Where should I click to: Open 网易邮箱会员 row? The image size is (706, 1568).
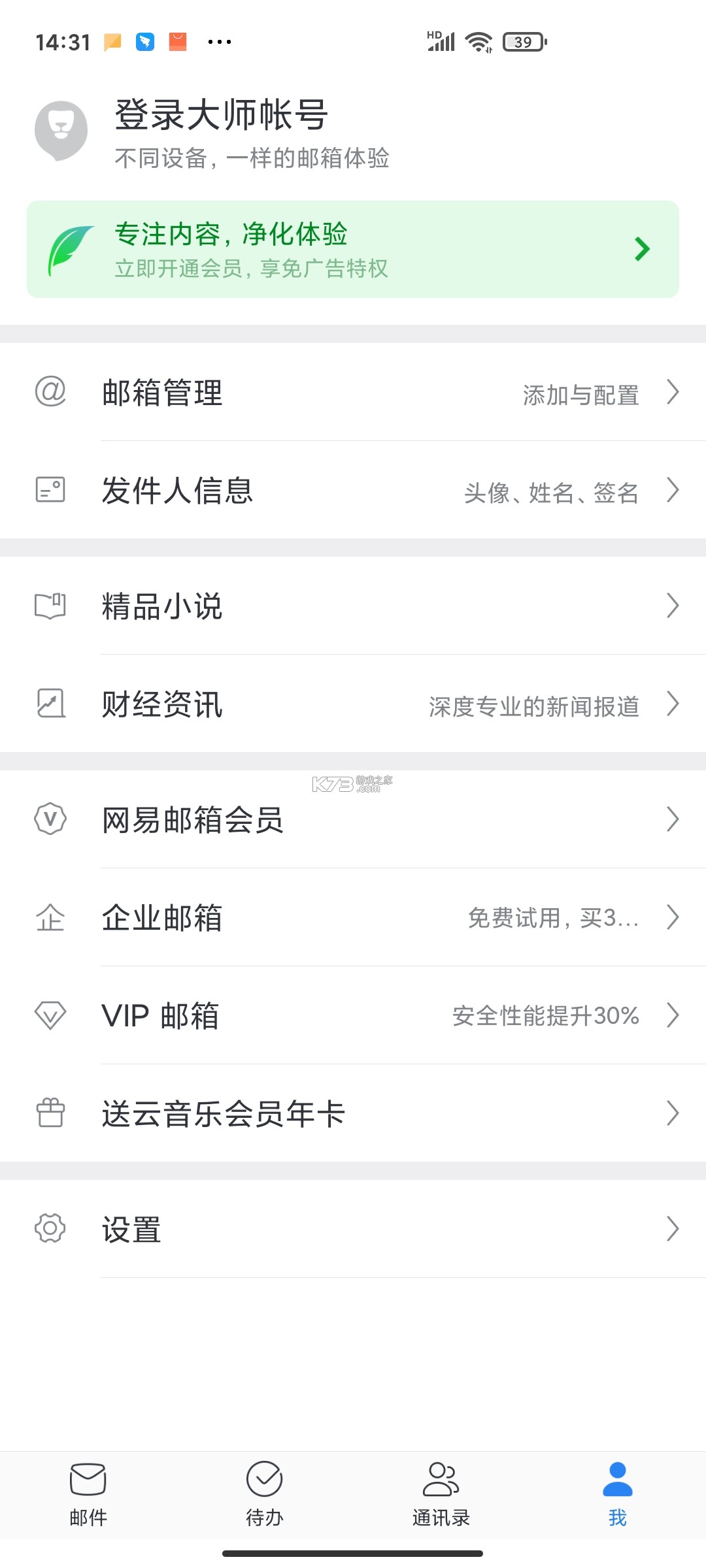353,820
